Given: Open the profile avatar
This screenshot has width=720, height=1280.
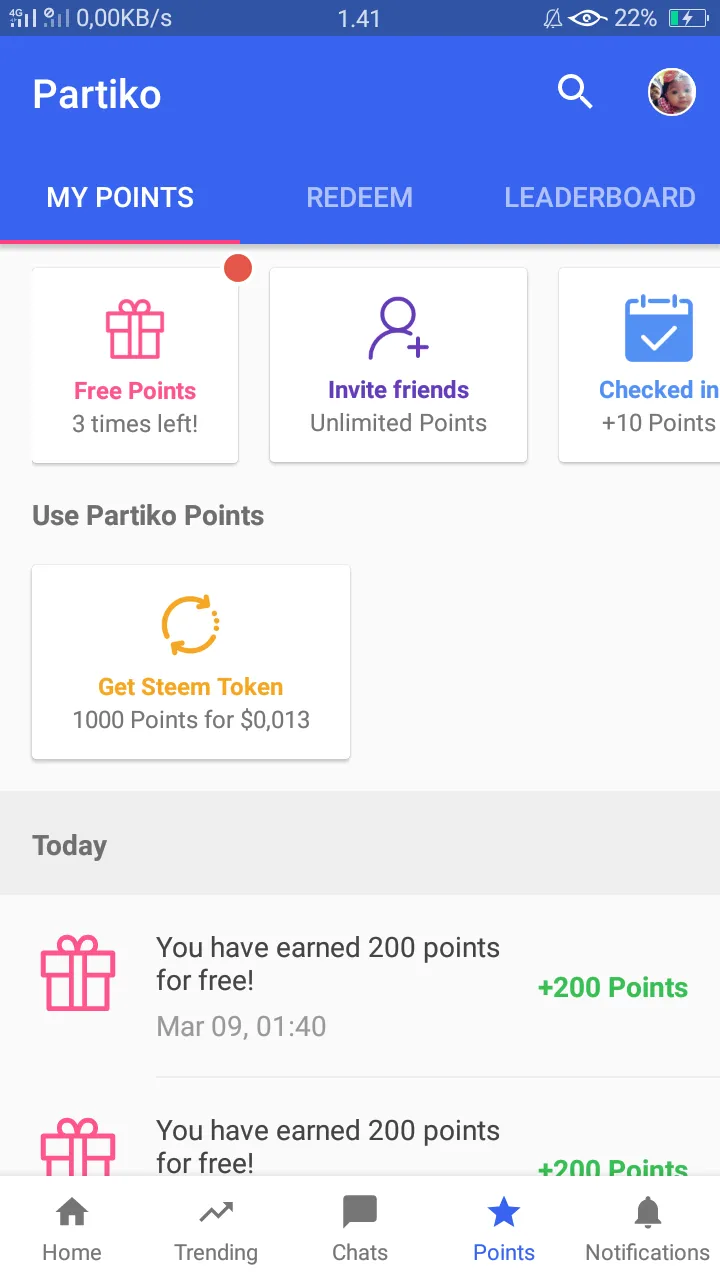Looking at the screenshot, I should coord(671,93).
